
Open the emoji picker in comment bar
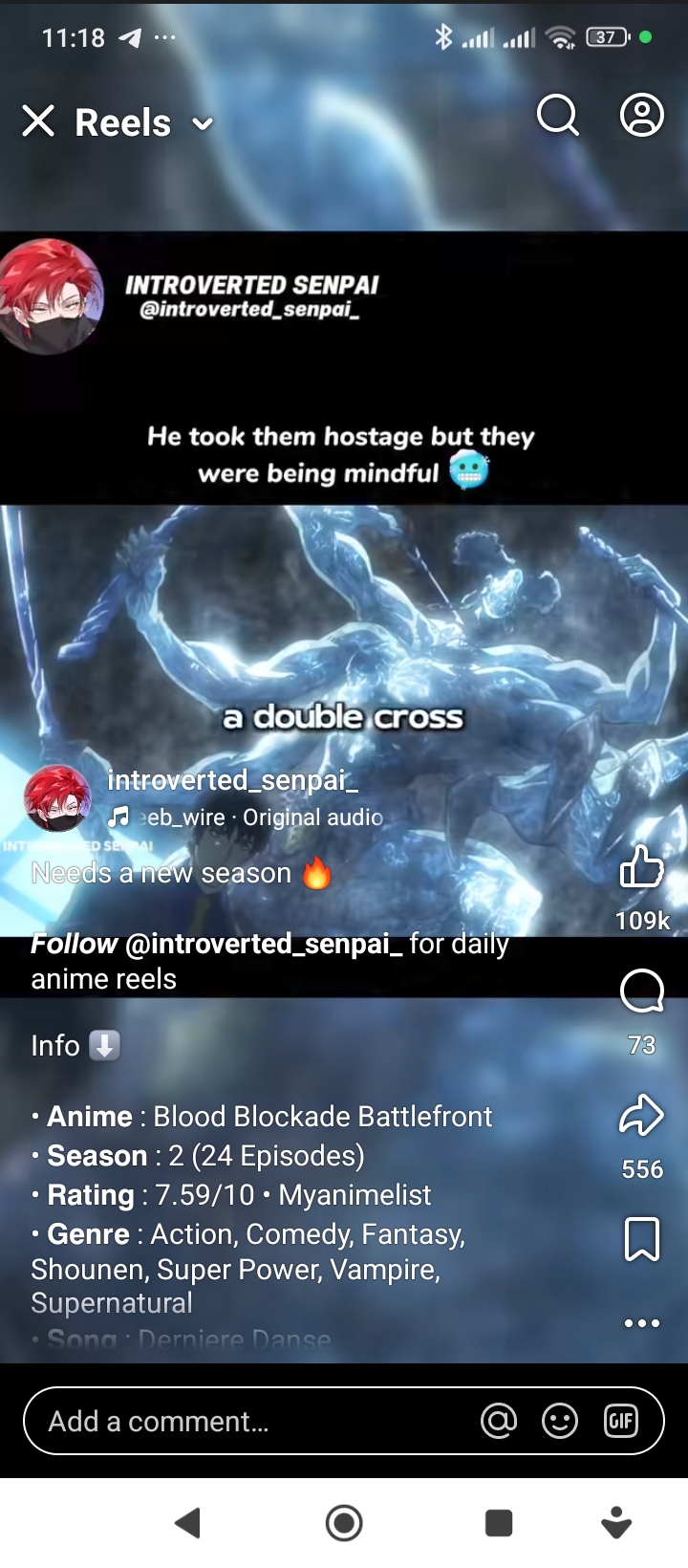pyautogui.click(x=560, y=1421)
